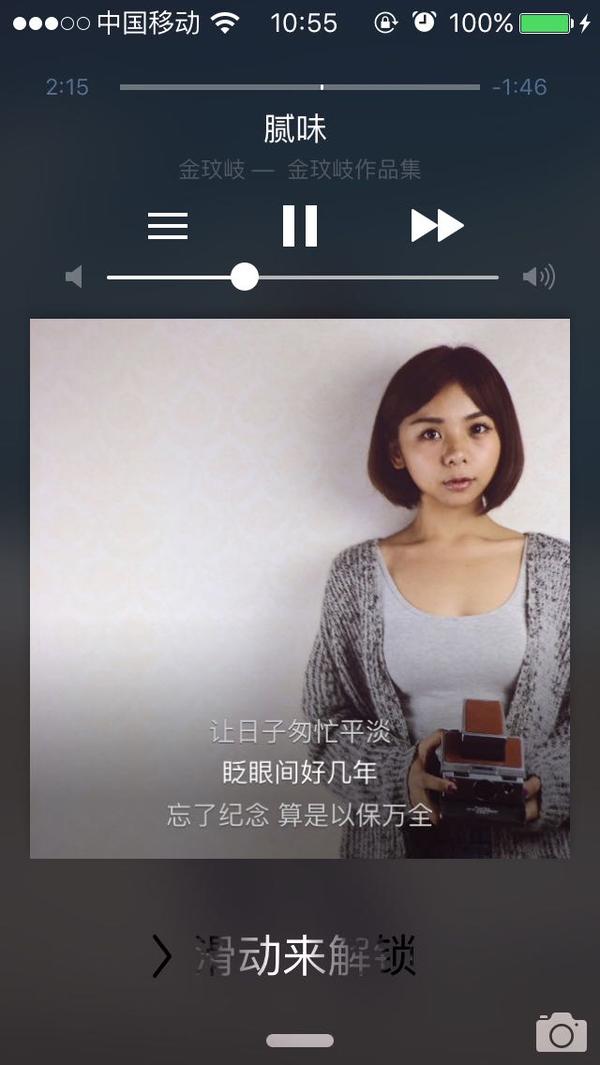The width and height of the screenshot is (600, 1065).
Task: Open the camera shortcut icon
Action: (x=561, y=1032)
